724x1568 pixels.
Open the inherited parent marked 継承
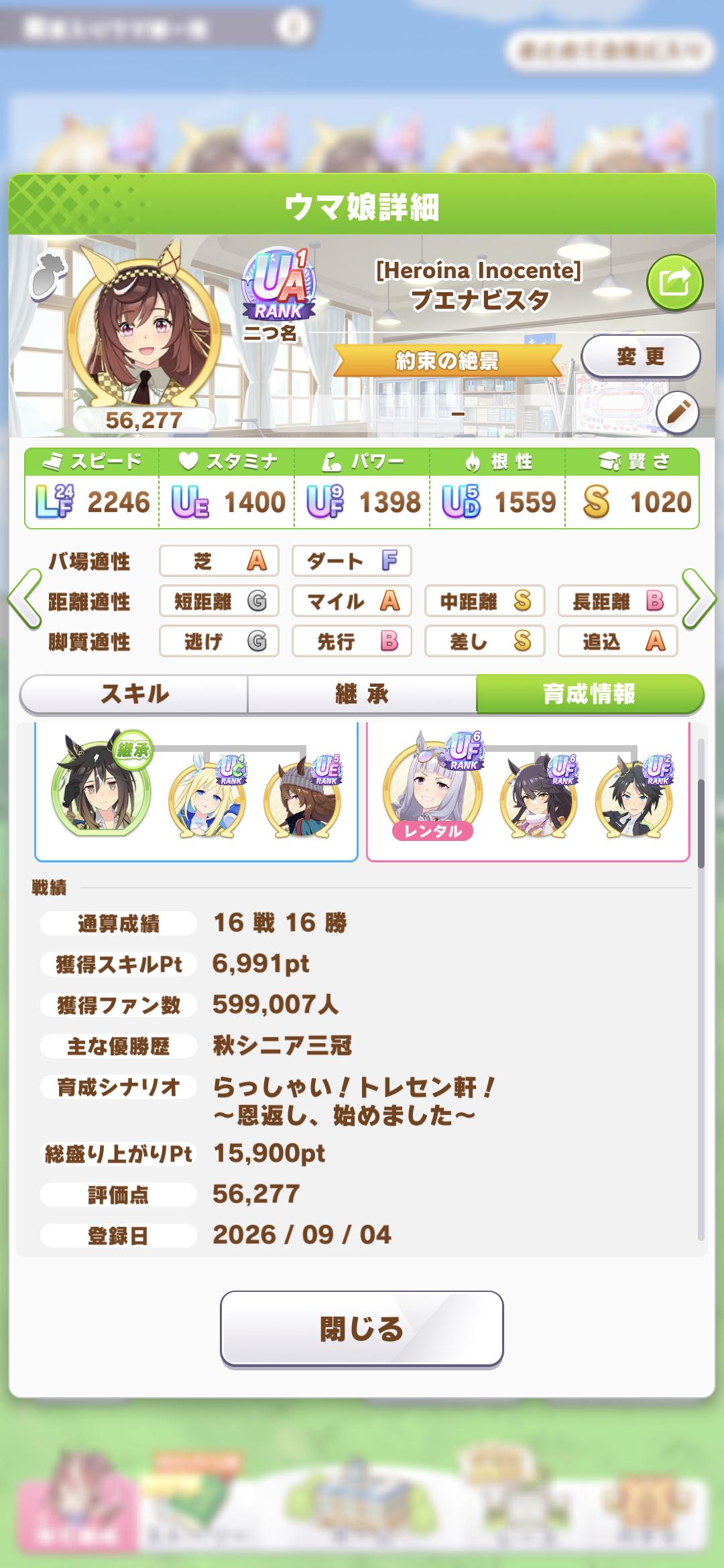pos(102,785)
